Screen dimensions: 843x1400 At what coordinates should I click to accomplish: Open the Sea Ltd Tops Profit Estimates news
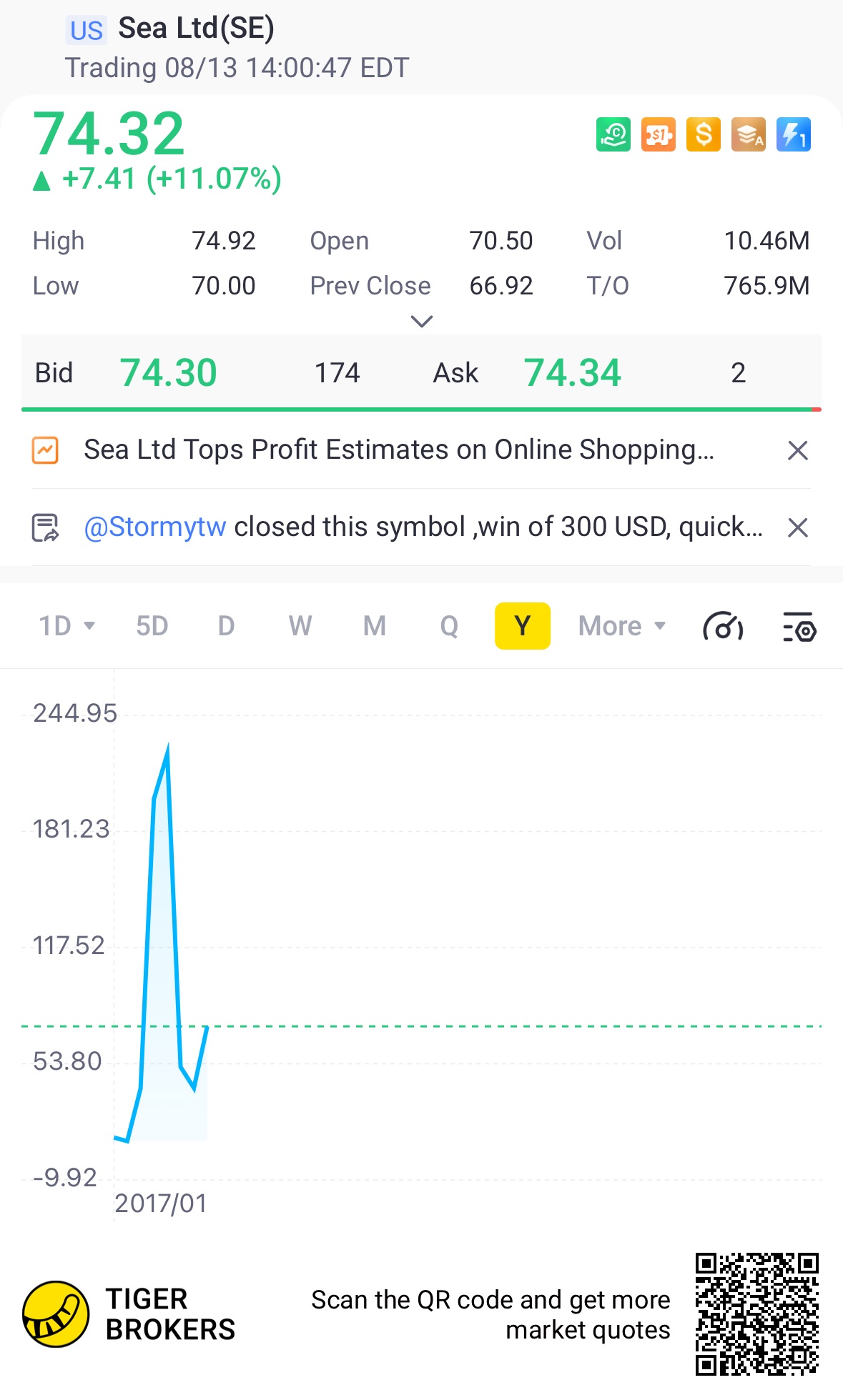pyautogui.click(x=398, y=450)
